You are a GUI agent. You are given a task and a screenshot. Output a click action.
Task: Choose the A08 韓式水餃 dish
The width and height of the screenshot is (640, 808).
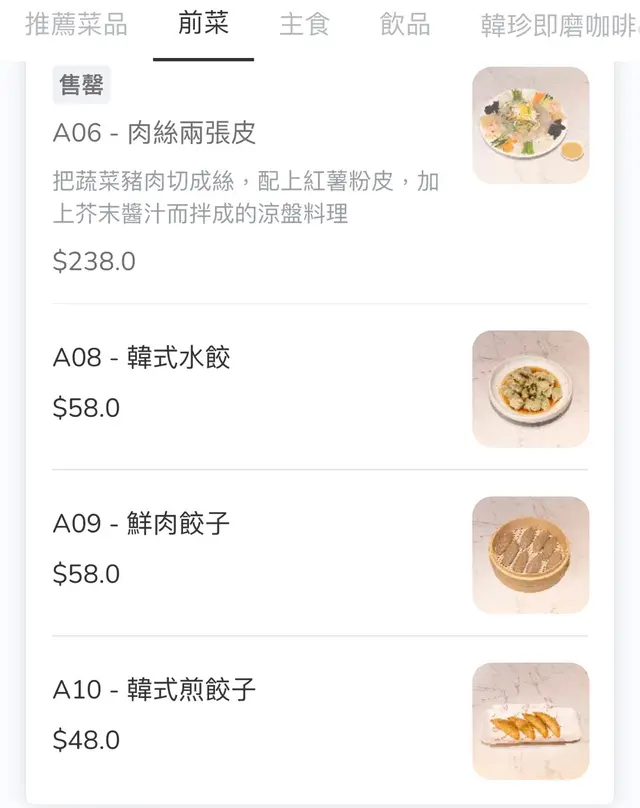[x=142, y=358]
